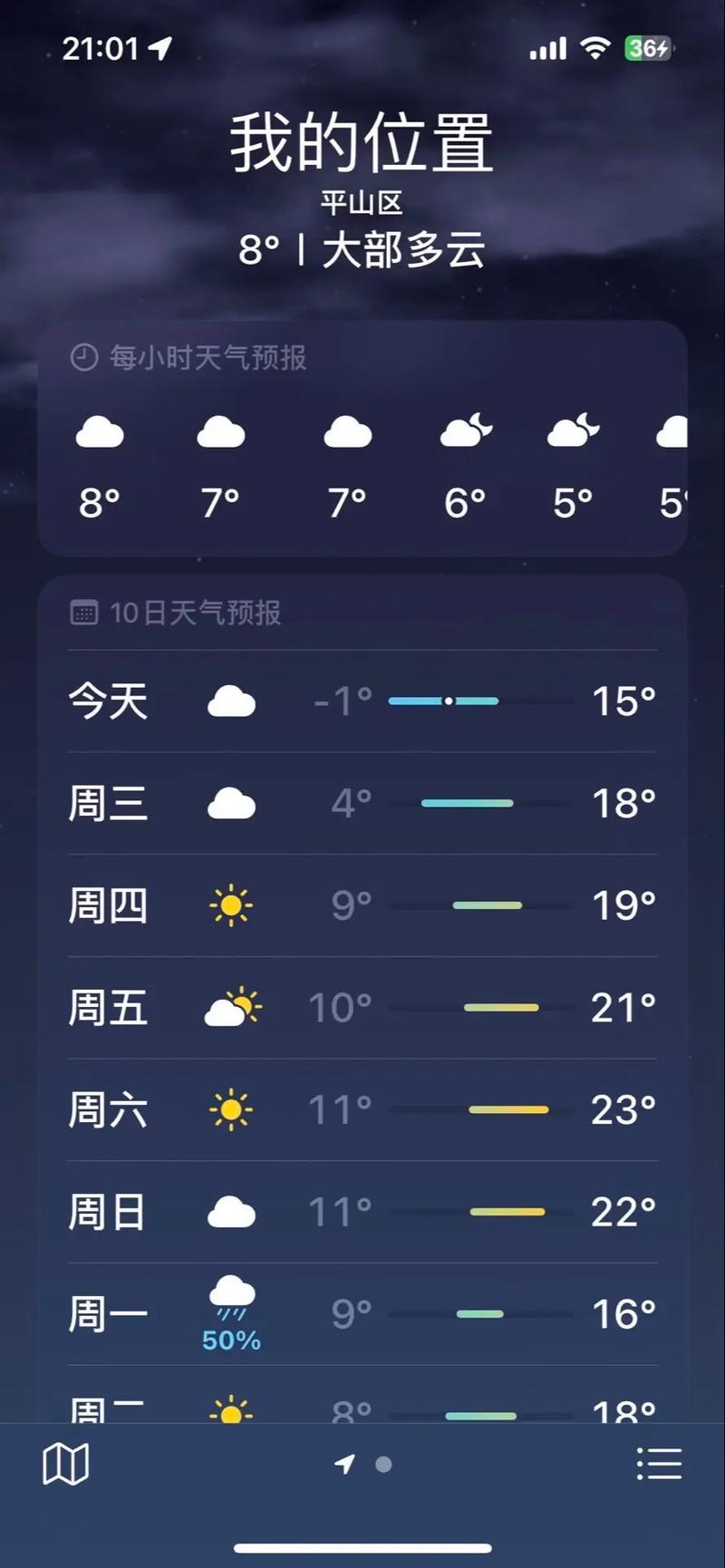Tap the cloud icon for today's forecast
Viewport: 725px width, 1568px height.
click(233, 699)
